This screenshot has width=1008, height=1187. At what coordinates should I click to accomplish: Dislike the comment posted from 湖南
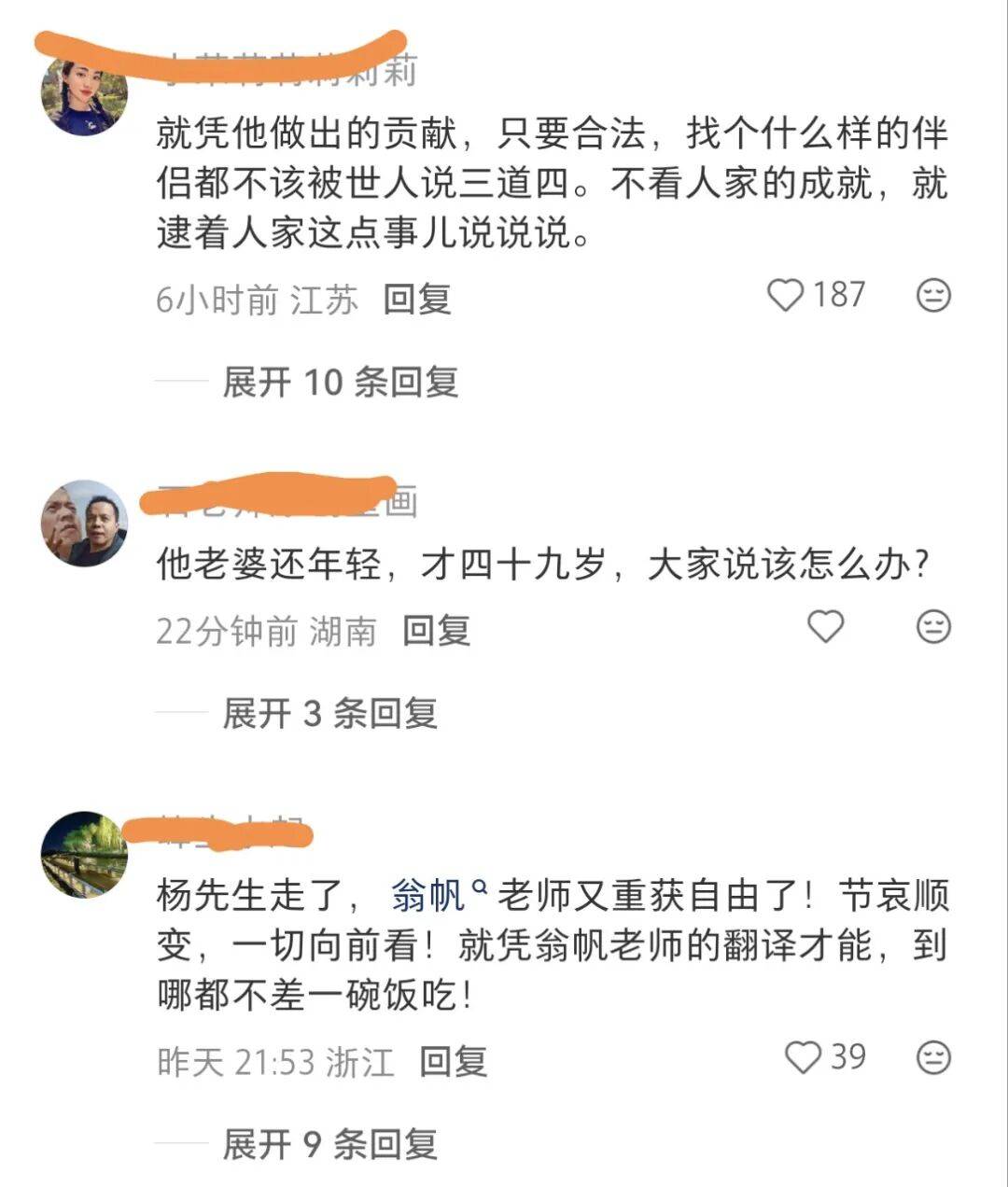point(933,626)
